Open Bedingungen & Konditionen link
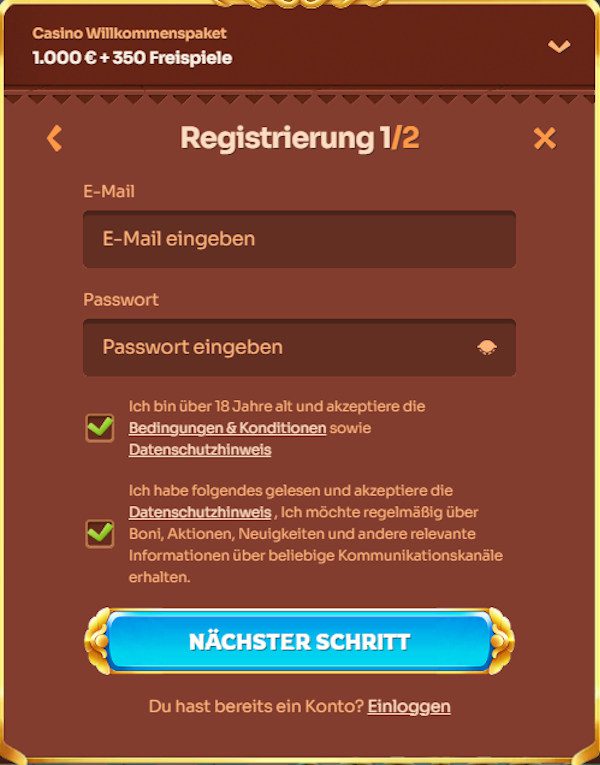The image size is (600, 765). click(x=227, y=428)
